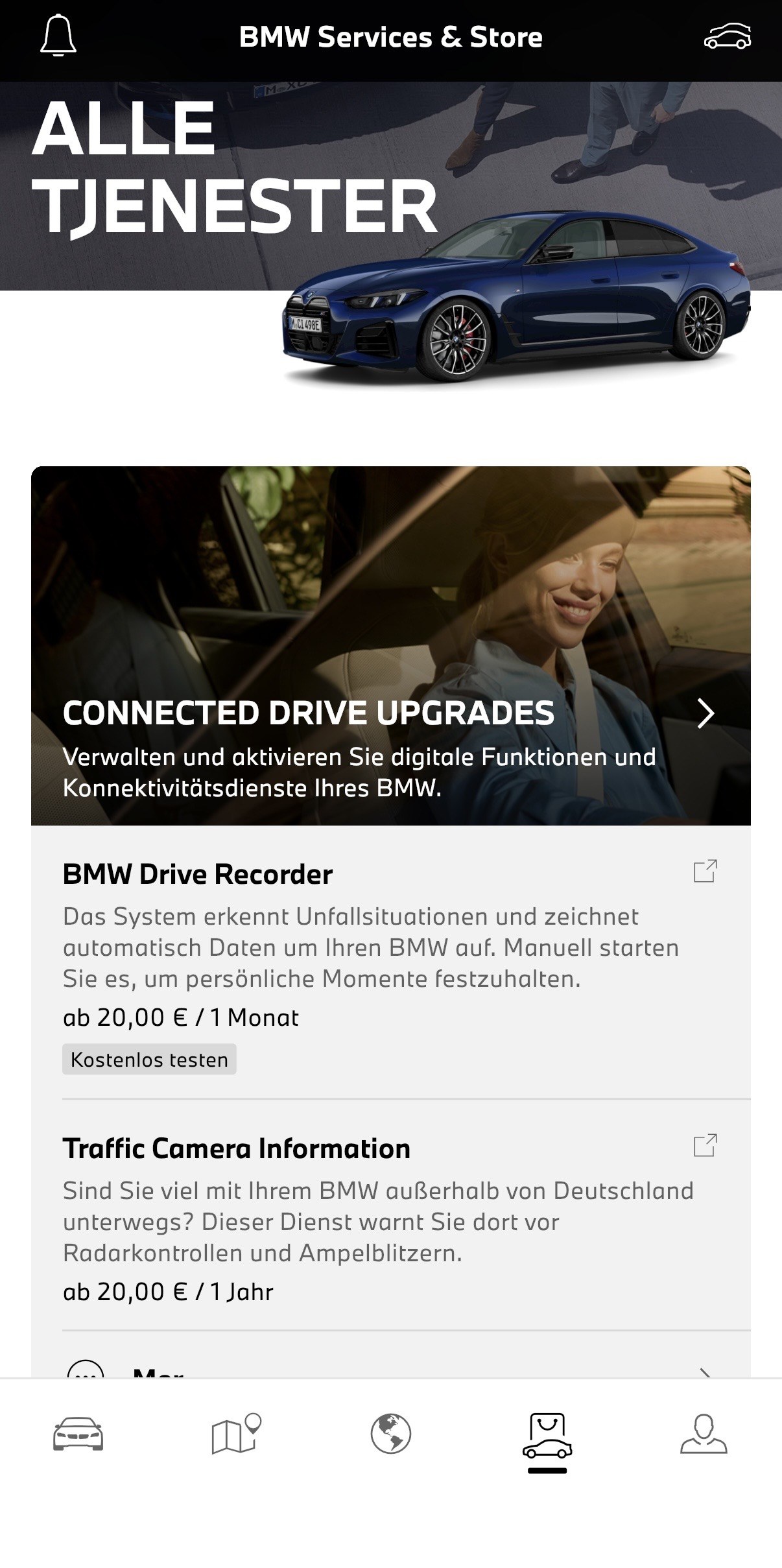Open BMW Drive Recorder details
The image size is (782, 1568).
pos(197,874)
